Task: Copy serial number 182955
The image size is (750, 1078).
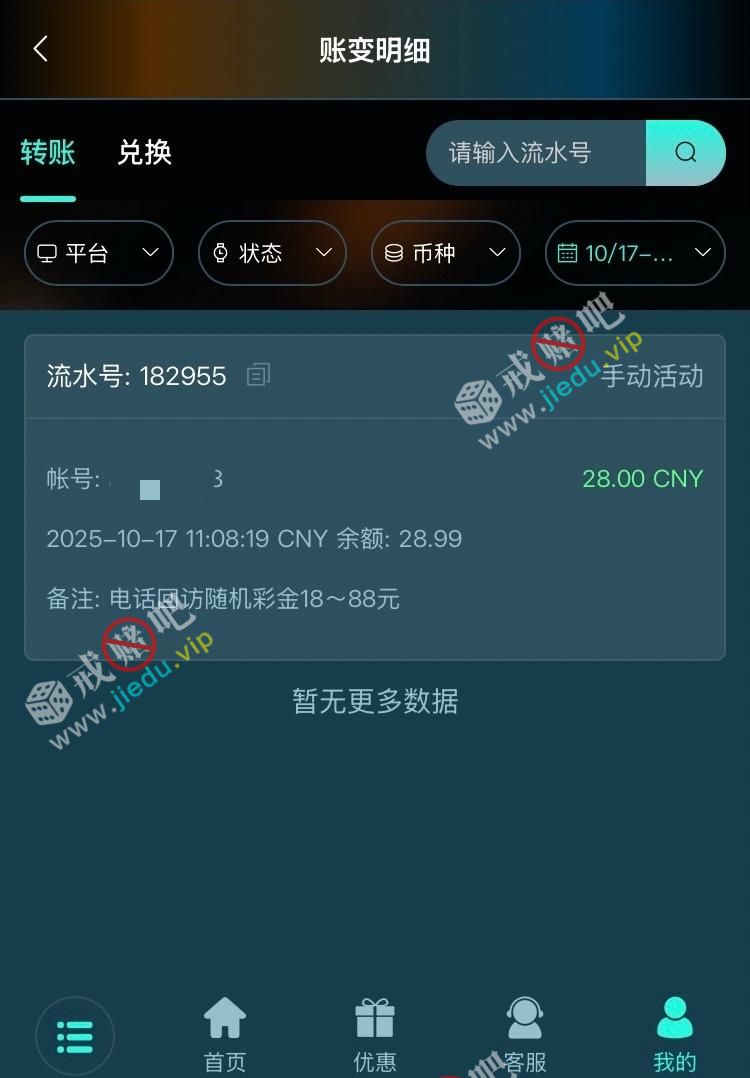Action: click(x=258, y=375)
